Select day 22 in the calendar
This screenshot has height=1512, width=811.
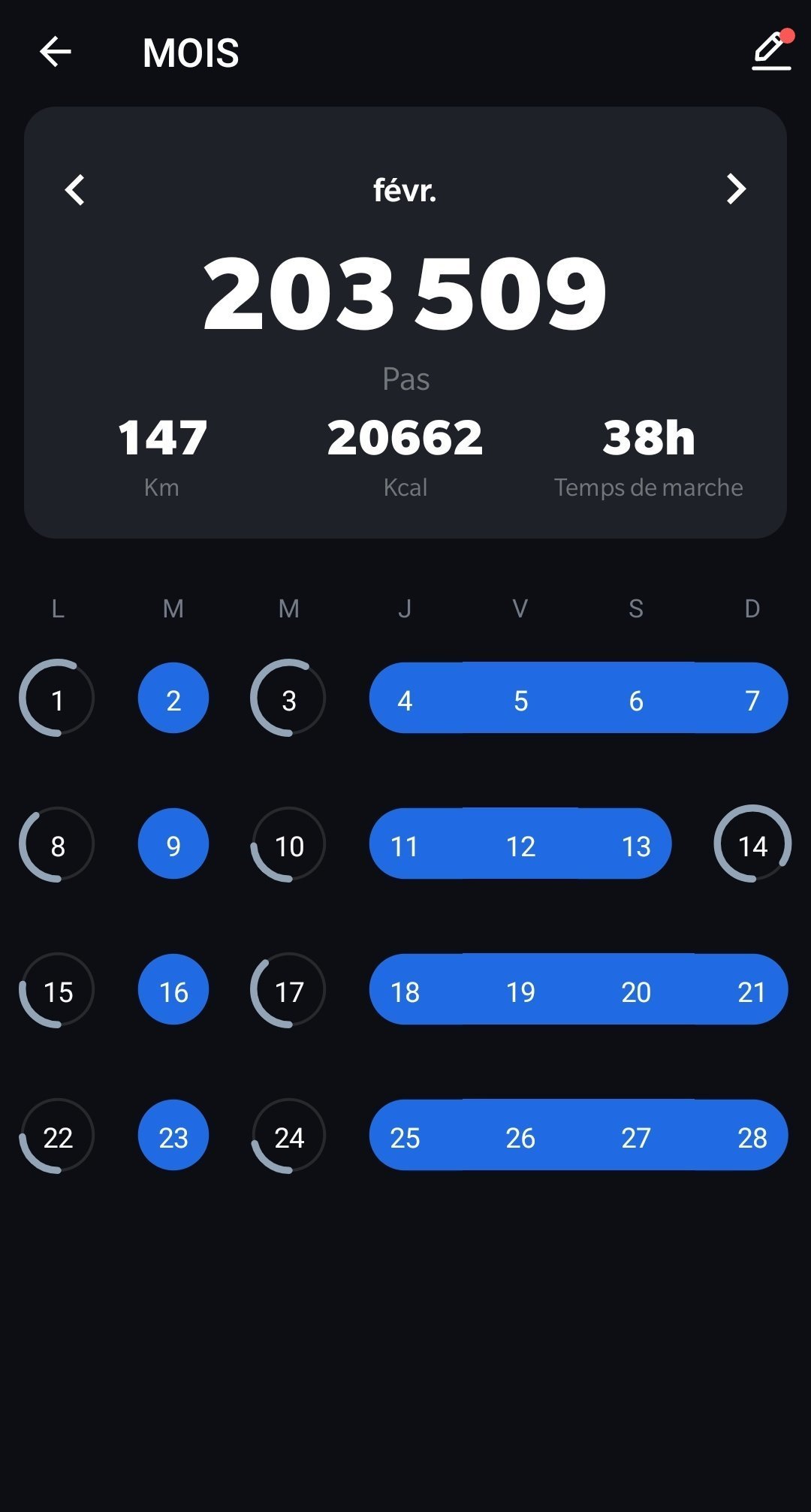point(57,1136)
